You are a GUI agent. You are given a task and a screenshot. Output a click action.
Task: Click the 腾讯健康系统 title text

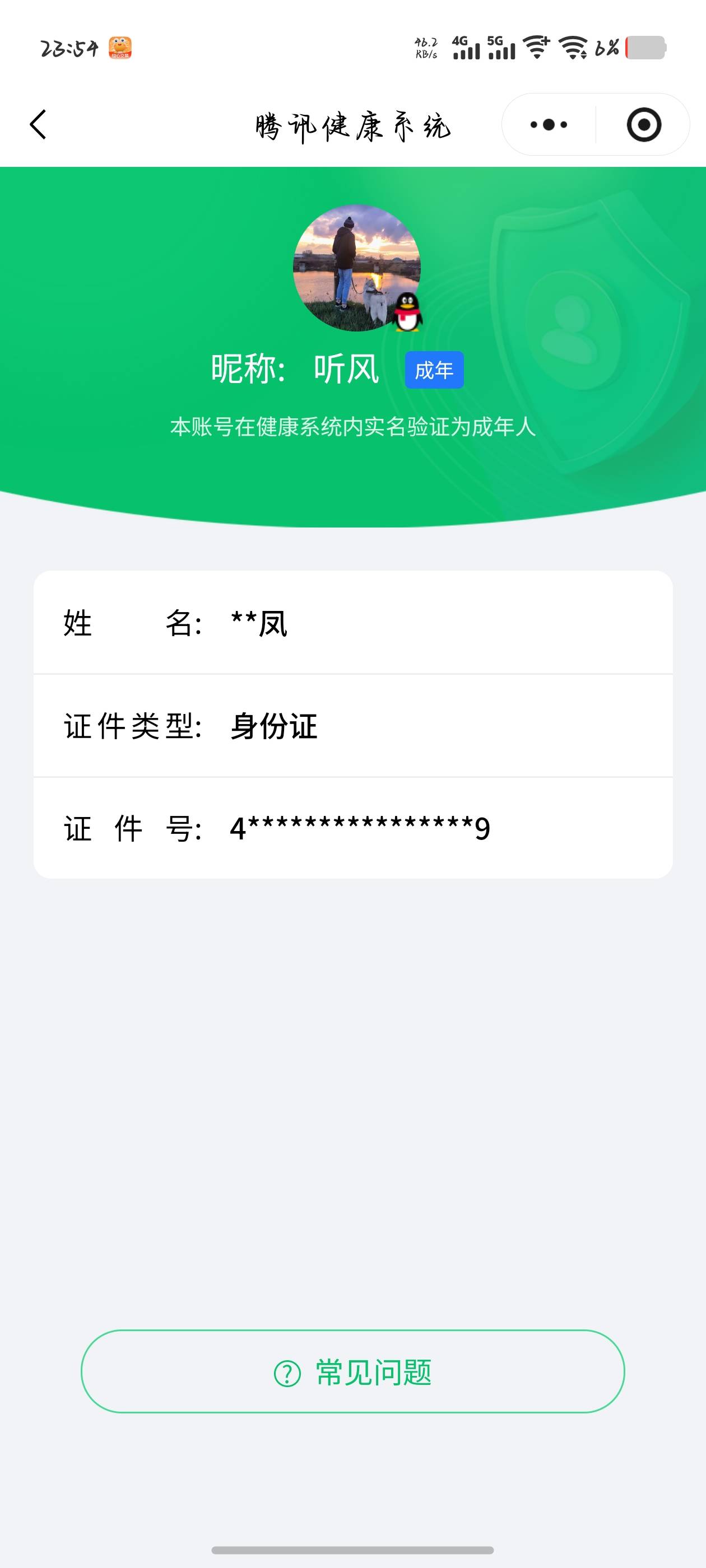tap(352, 125)
